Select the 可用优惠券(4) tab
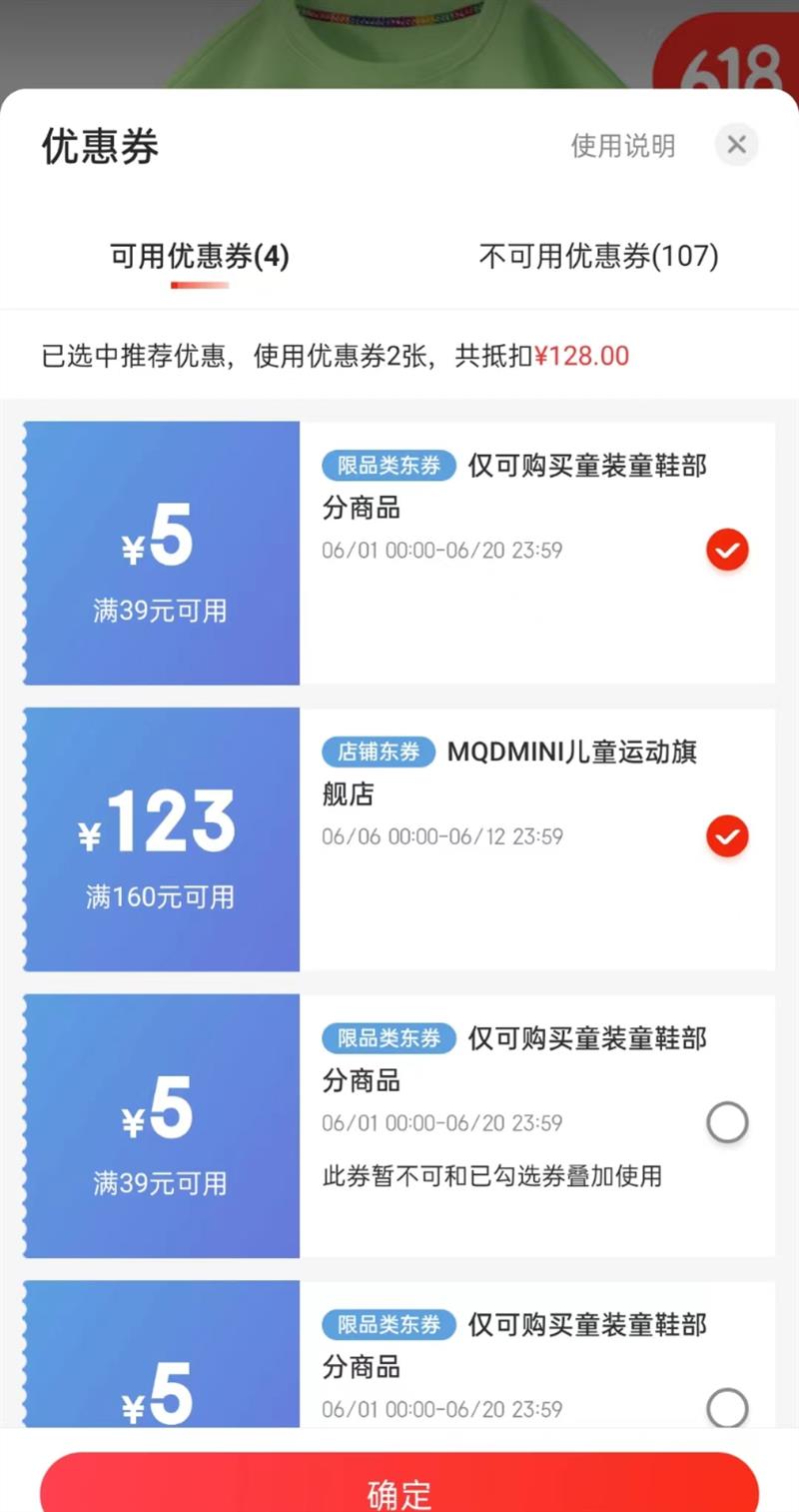799x1512 pixels. click(200, 257)
